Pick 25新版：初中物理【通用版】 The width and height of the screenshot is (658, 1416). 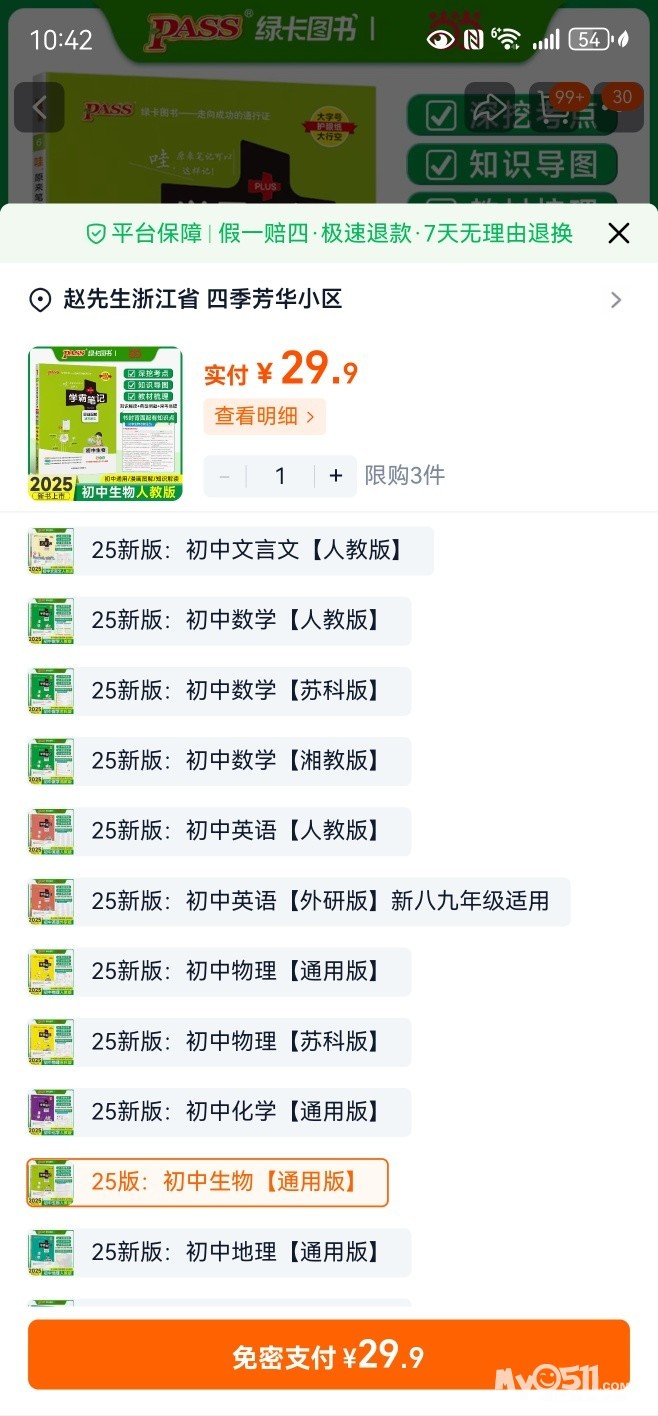[x=219, y=971]
